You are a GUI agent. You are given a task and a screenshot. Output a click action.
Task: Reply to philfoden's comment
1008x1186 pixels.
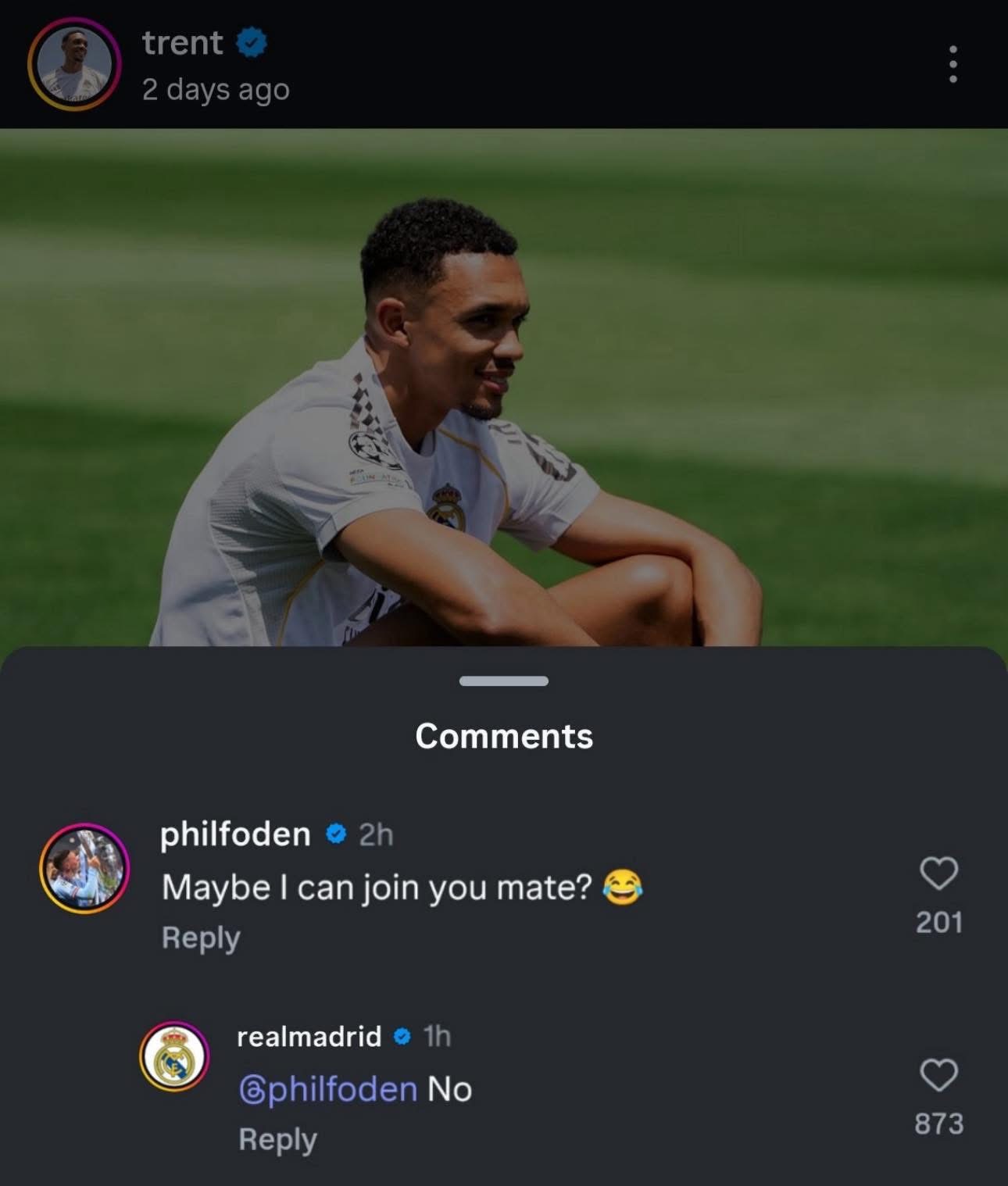click(200, 938)
